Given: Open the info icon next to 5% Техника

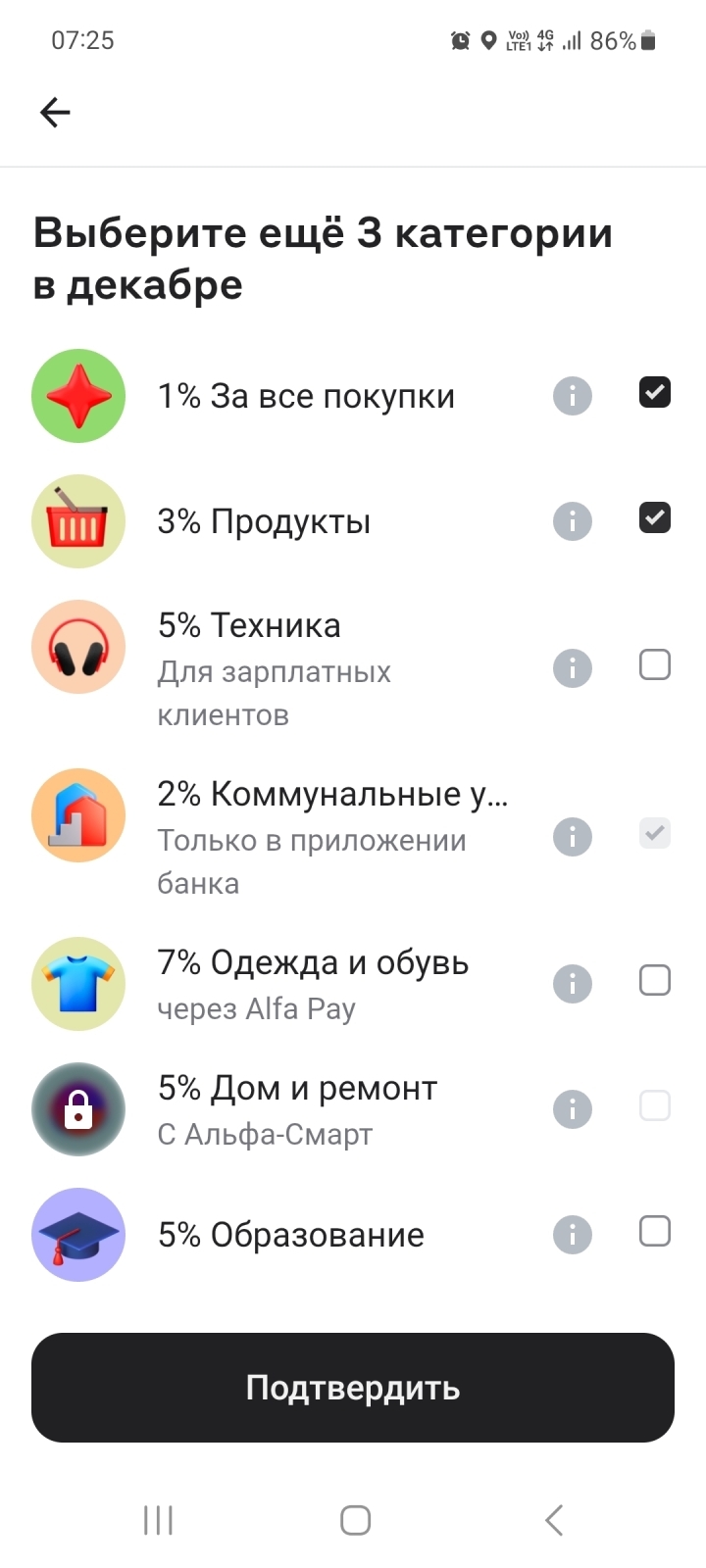Looking at the screenshot, I should tap(573, 668).
